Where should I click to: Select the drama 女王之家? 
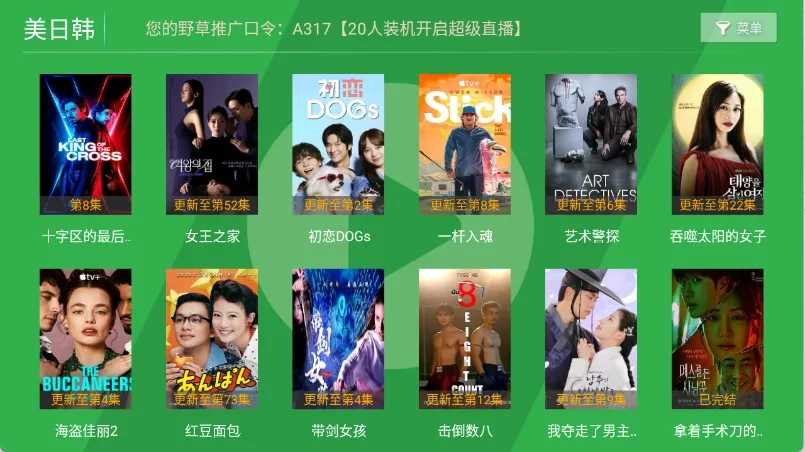coord(212,144)
